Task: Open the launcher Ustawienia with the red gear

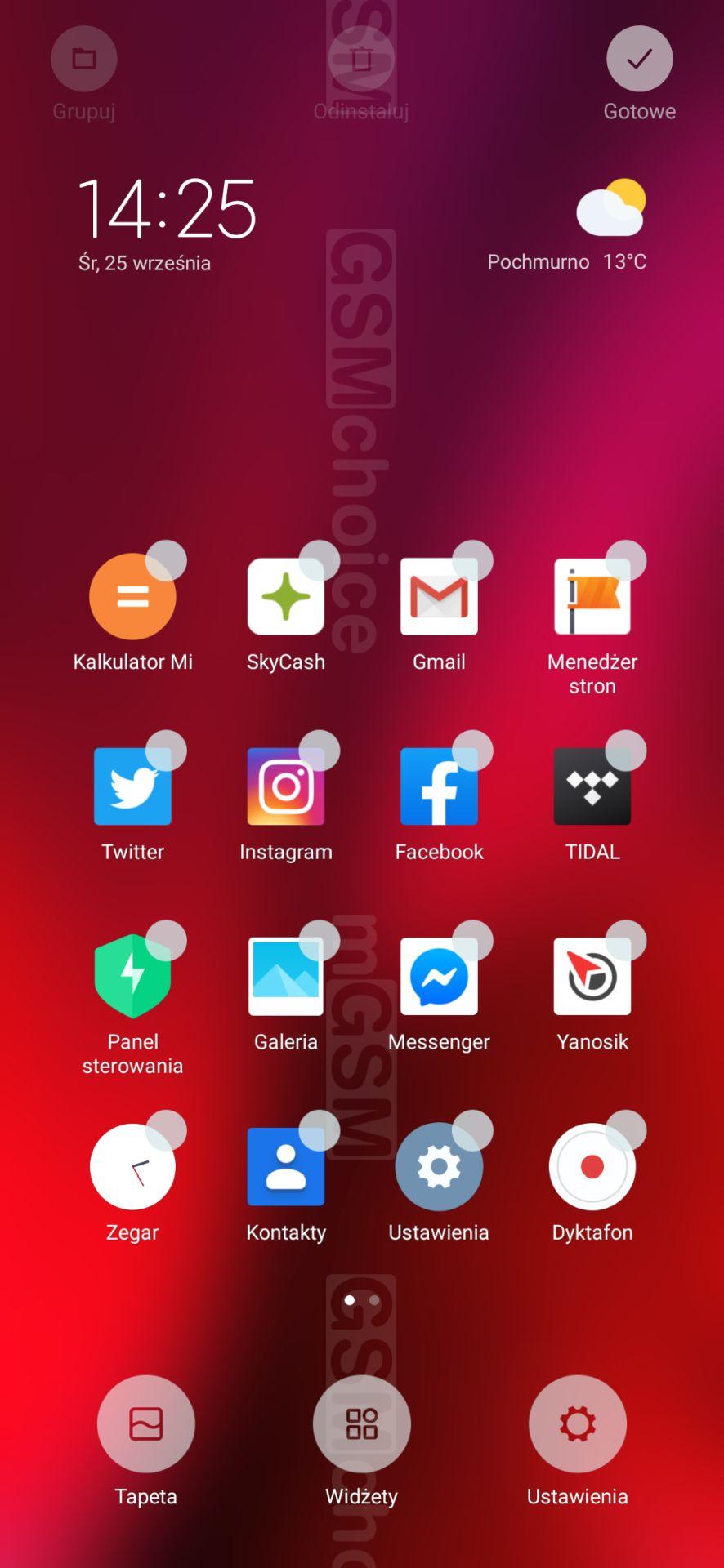Action: (577, 1423)
